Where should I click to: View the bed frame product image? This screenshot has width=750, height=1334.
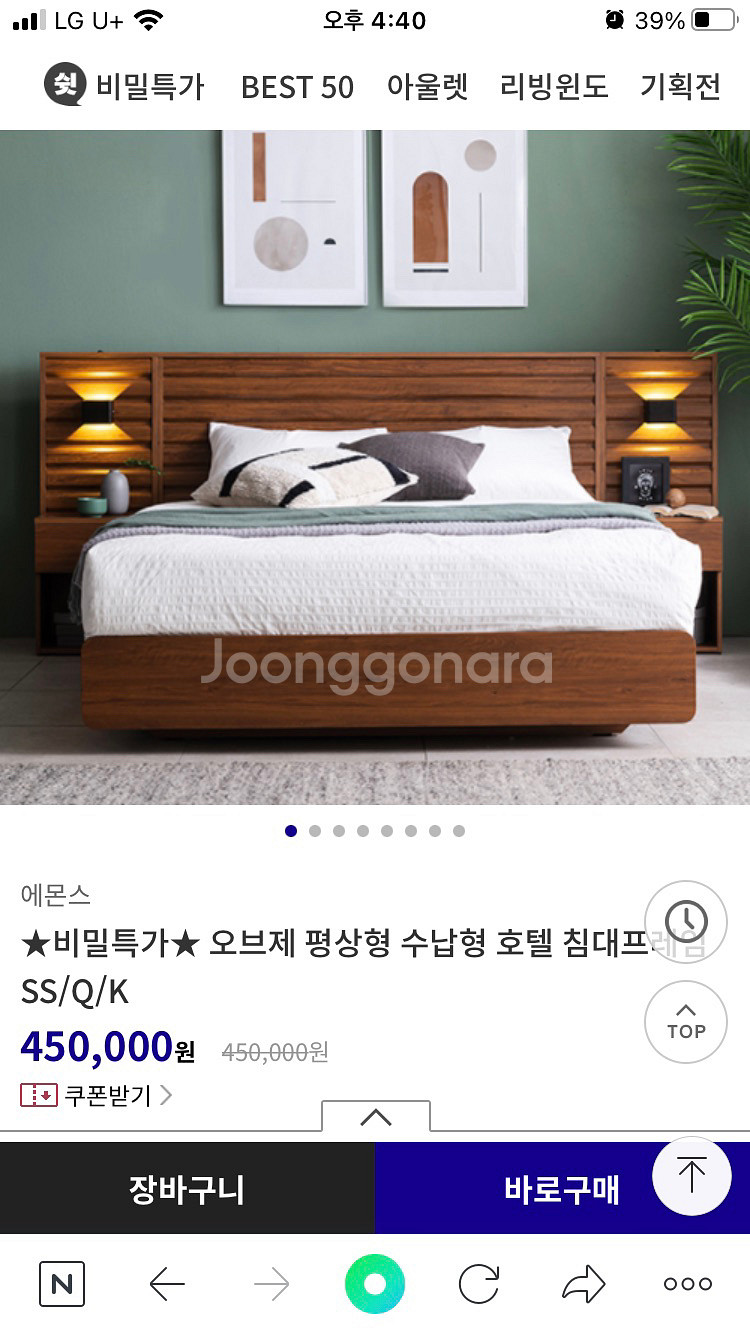(x=375, y=467)
